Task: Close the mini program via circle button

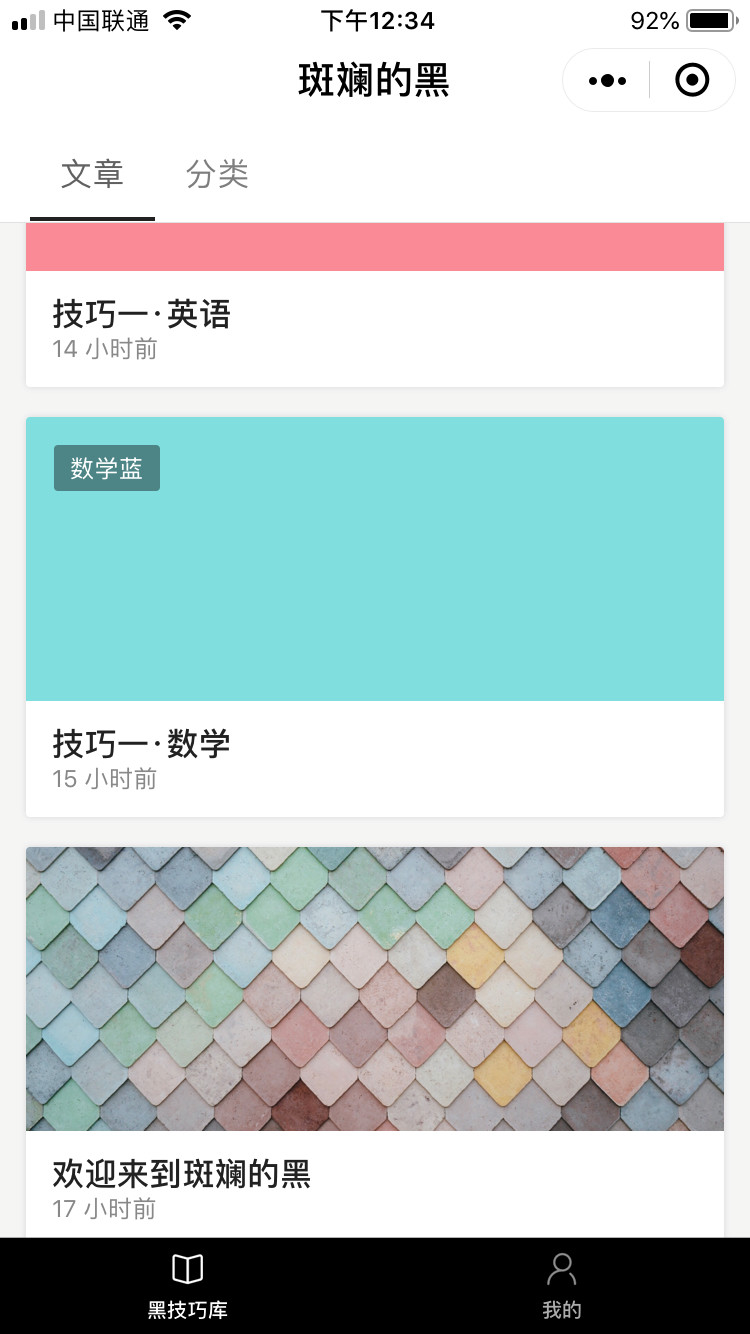Action: coord(692,80)
